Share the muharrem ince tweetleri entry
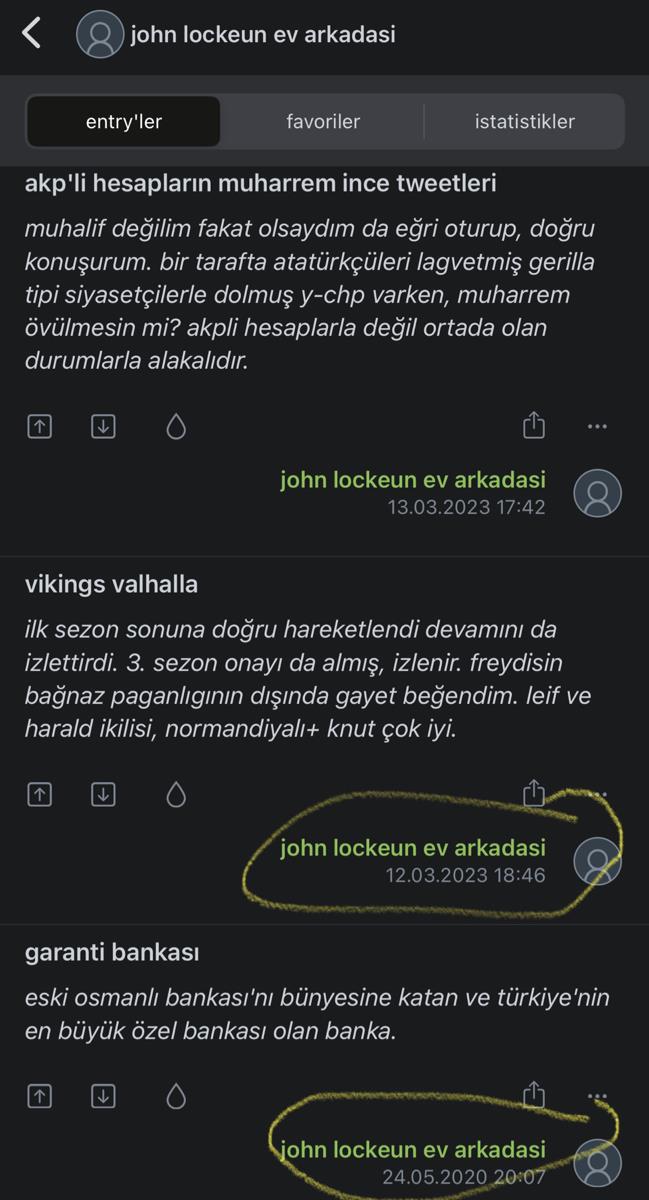649x1200 pixels. pos(534,426)
